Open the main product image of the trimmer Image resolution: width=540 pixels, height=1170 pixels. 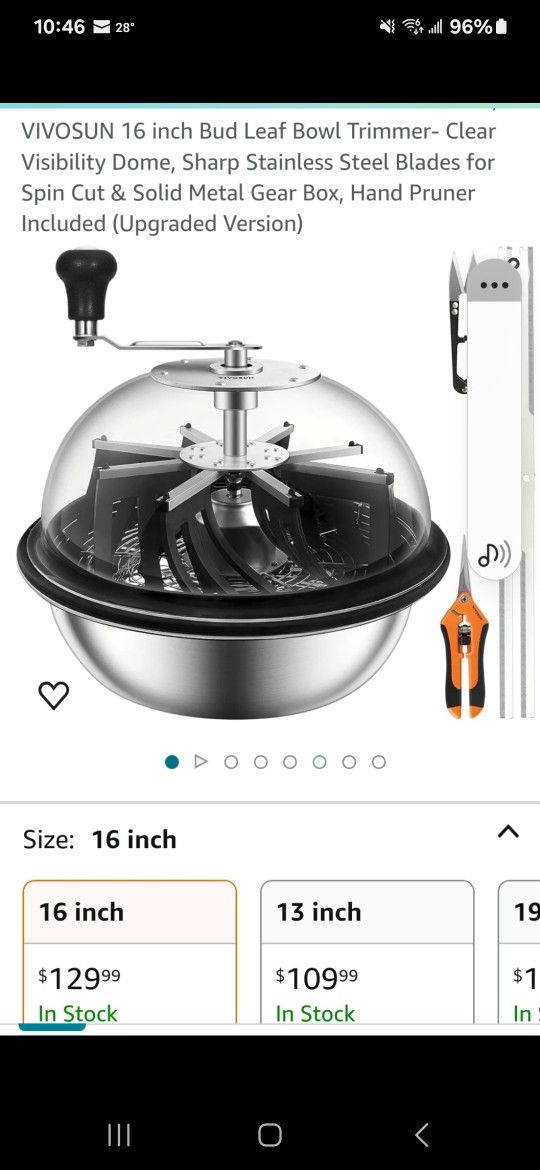pos(234,483)
